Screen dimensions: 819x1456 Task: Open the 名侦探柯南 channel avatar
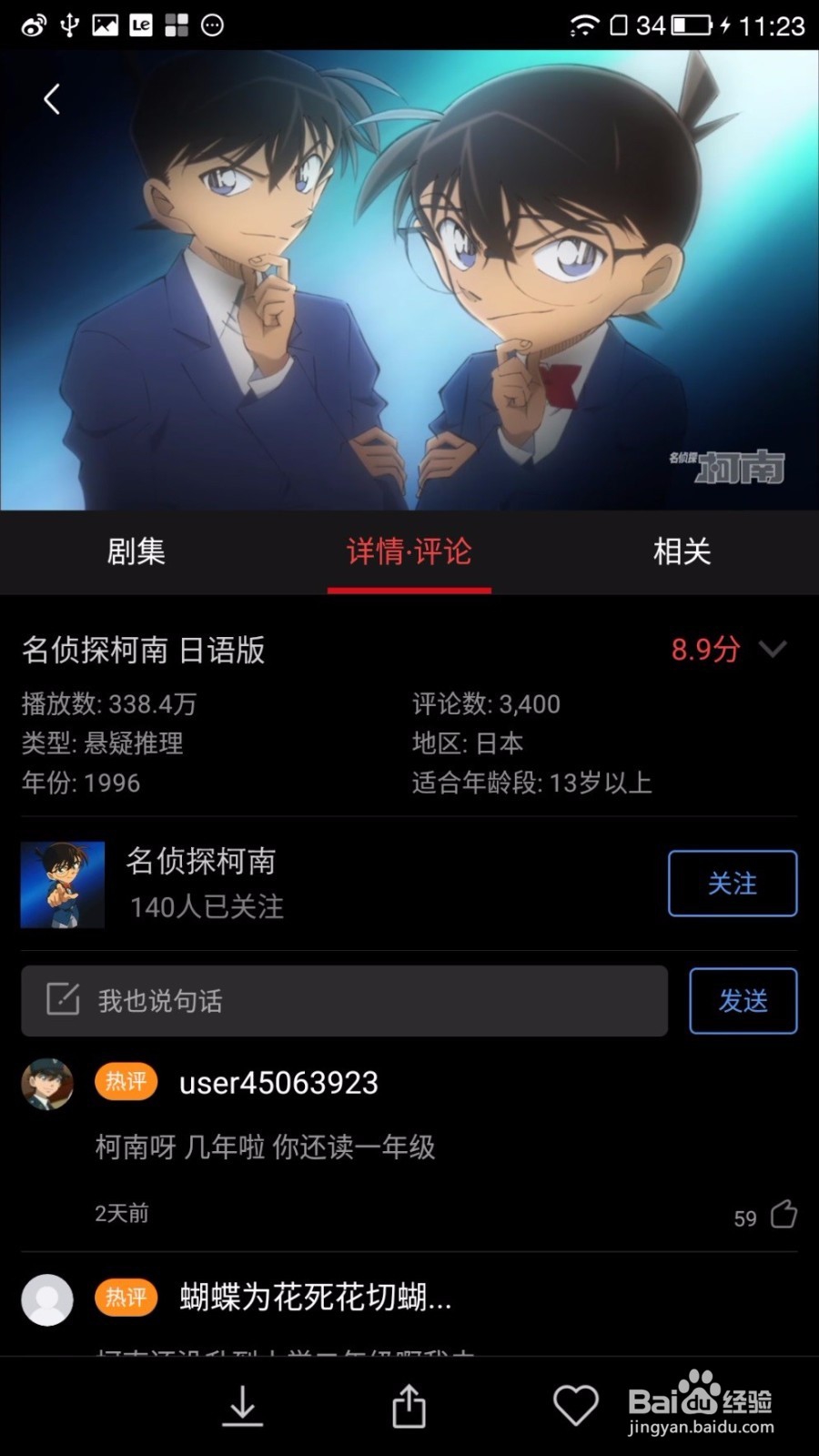tap(62, 884)
